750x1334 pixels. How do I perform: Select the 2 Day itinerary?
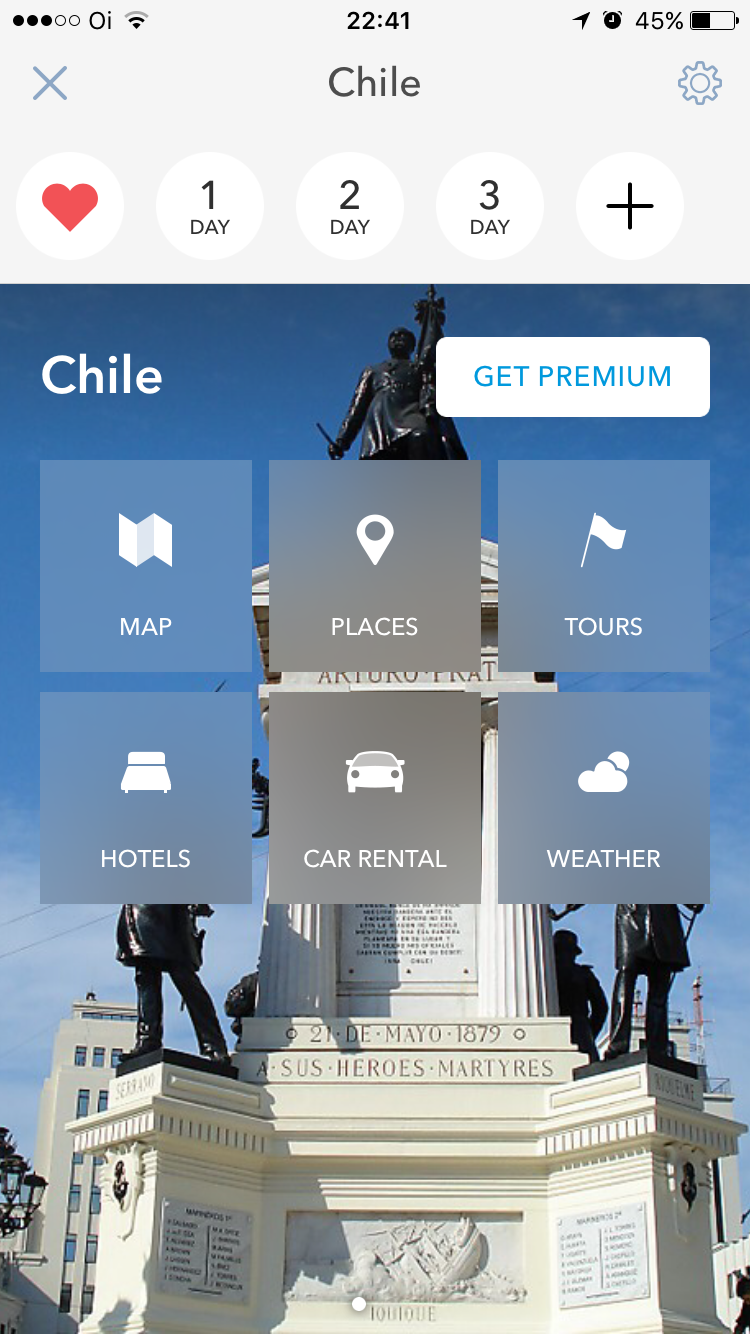click(x=350, y=207)
